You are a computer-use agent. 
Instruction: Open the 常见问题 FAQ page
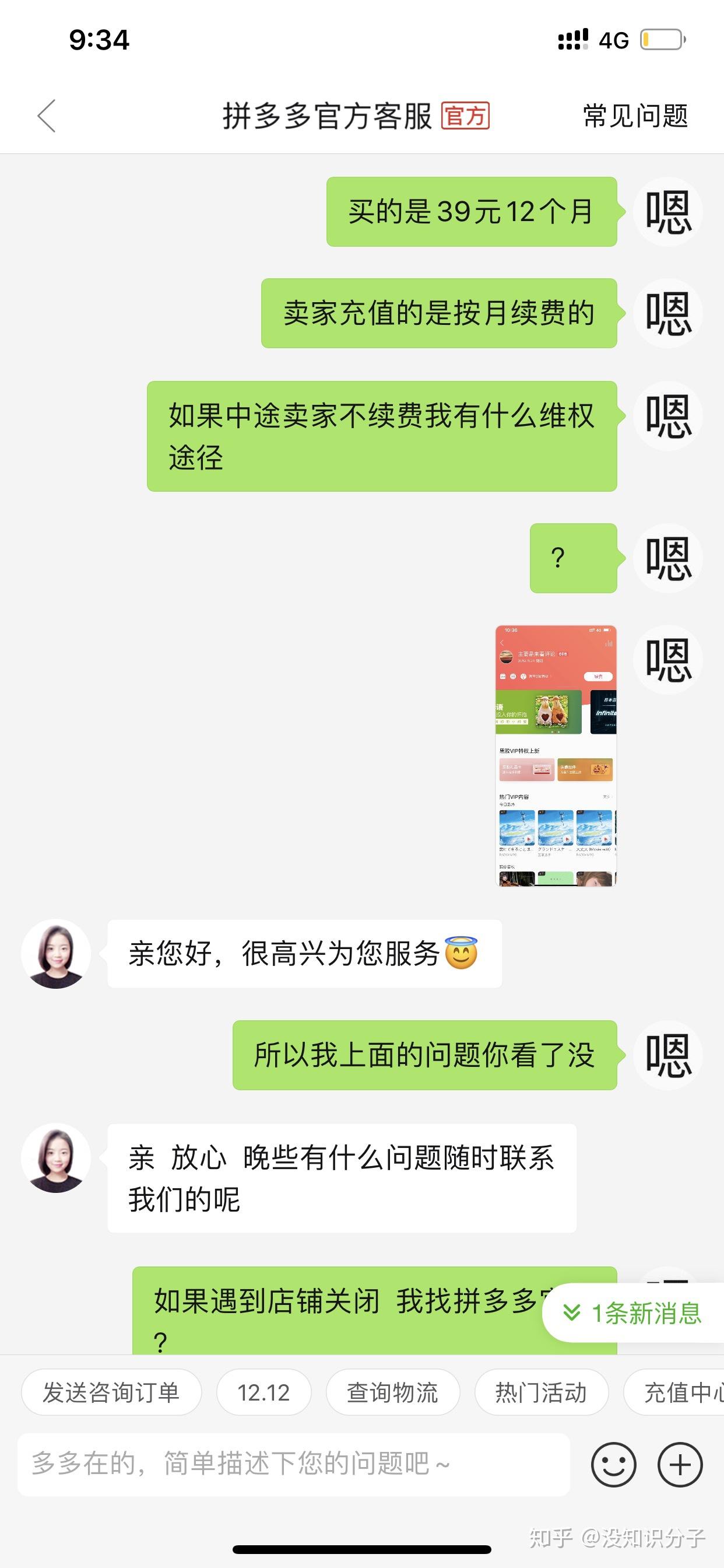coord(634,116)
